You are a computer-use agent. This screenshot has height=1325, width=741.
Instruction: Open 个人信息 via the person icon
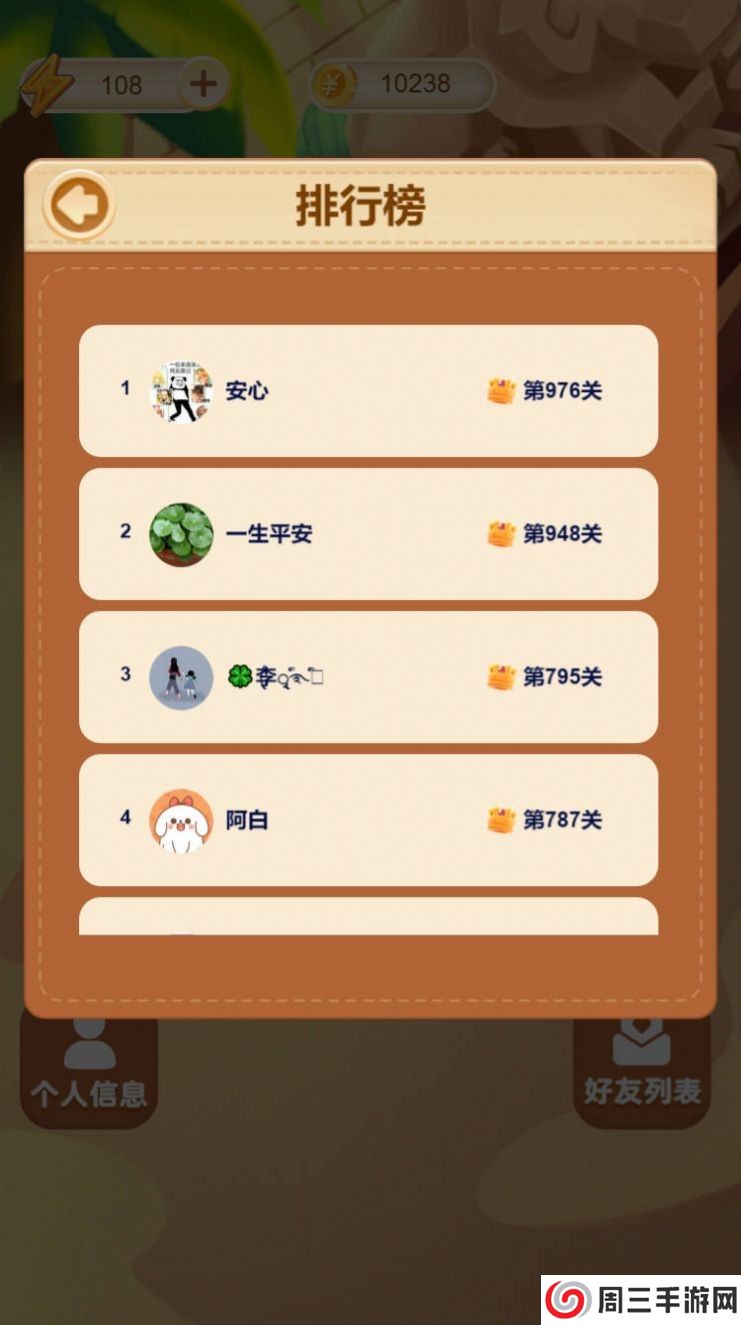(88, 1060)
